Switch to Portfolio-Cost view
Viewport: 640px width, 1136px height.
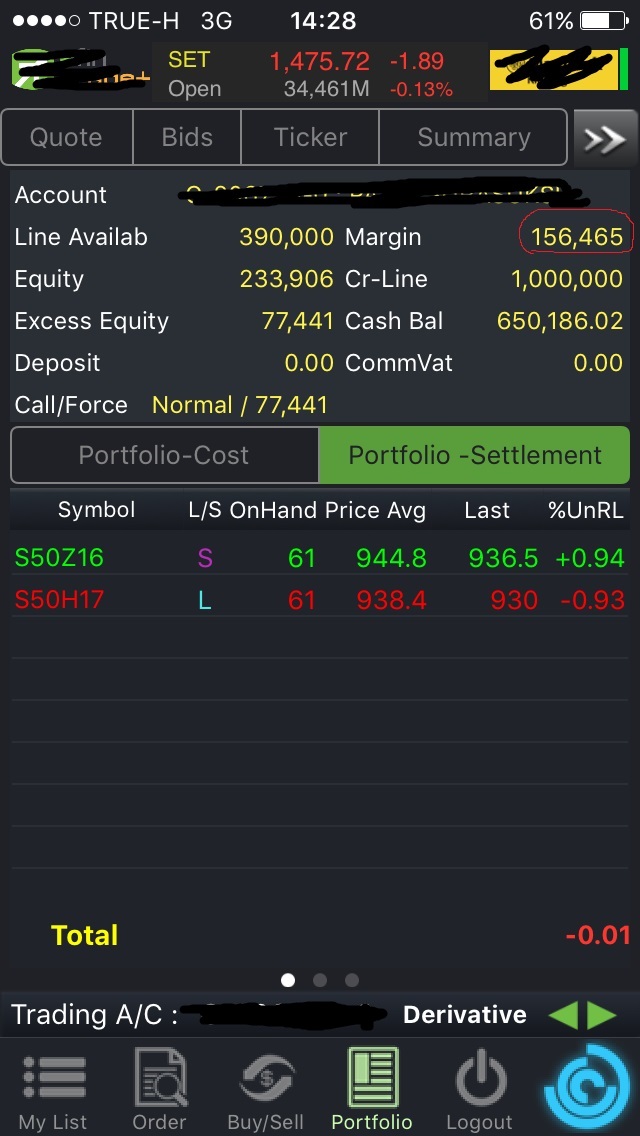(x=164, y=456)
